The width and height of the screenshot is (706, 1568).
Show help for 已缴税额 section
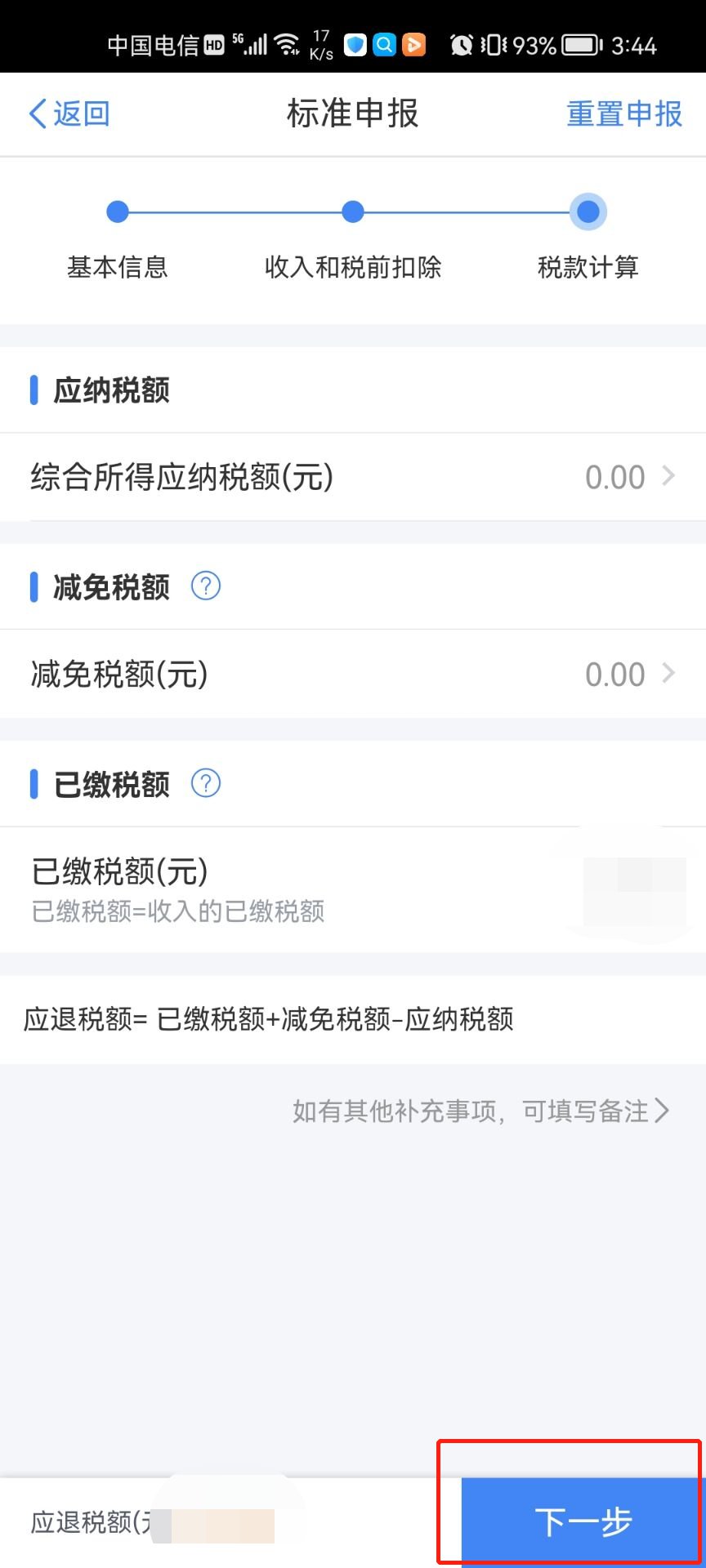(206, 784)
